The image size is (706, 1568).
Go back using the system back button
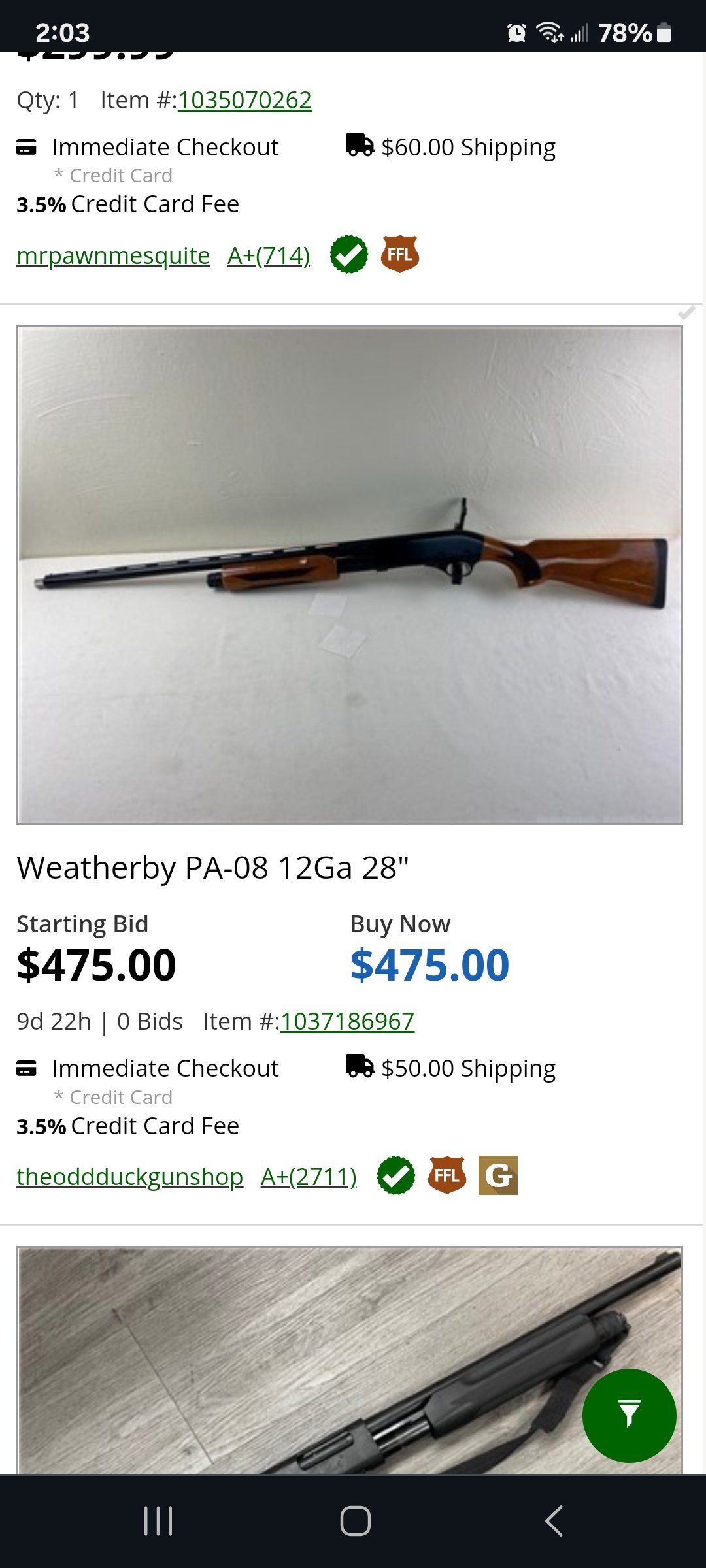coord(554,1521)
